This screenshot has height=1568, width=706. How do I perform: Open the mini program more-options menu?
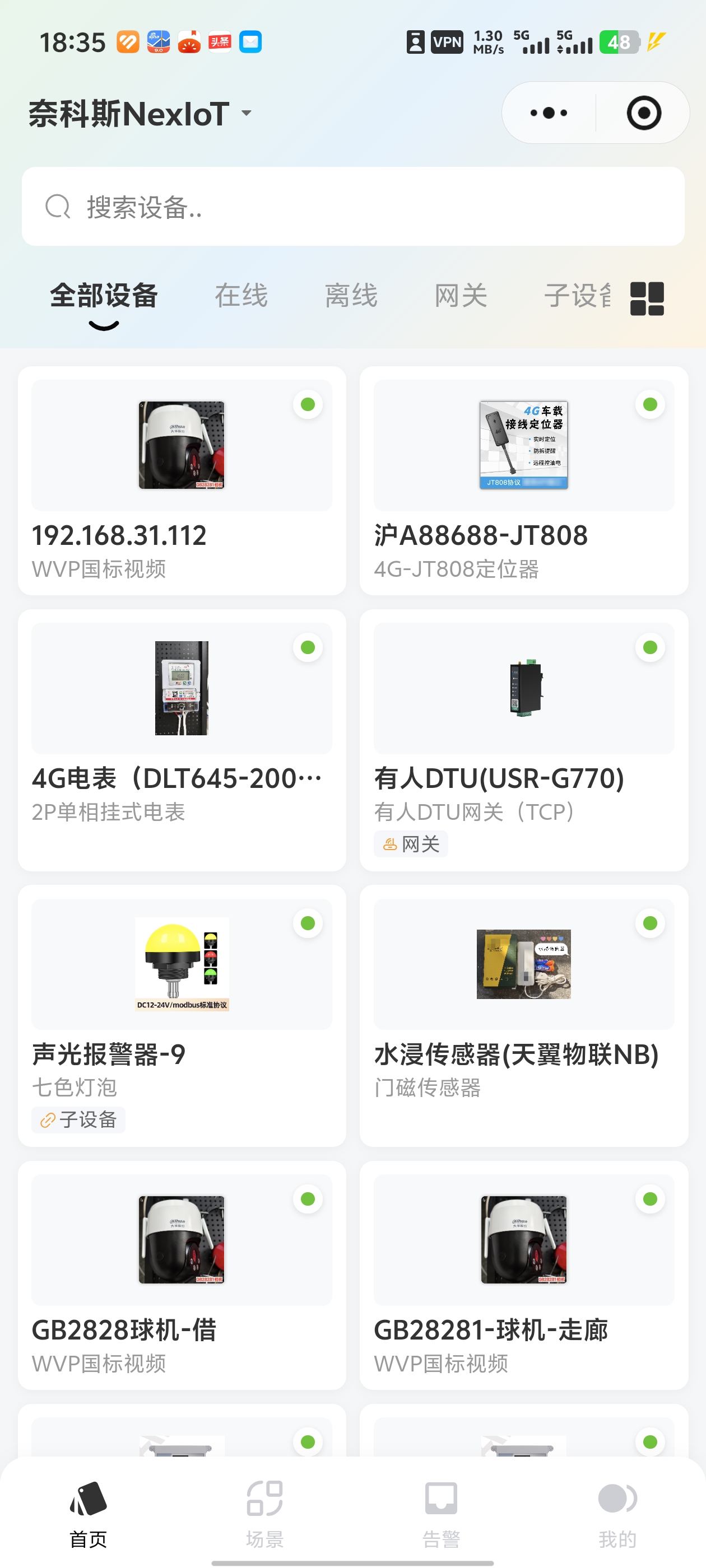[x=548, y=113]
